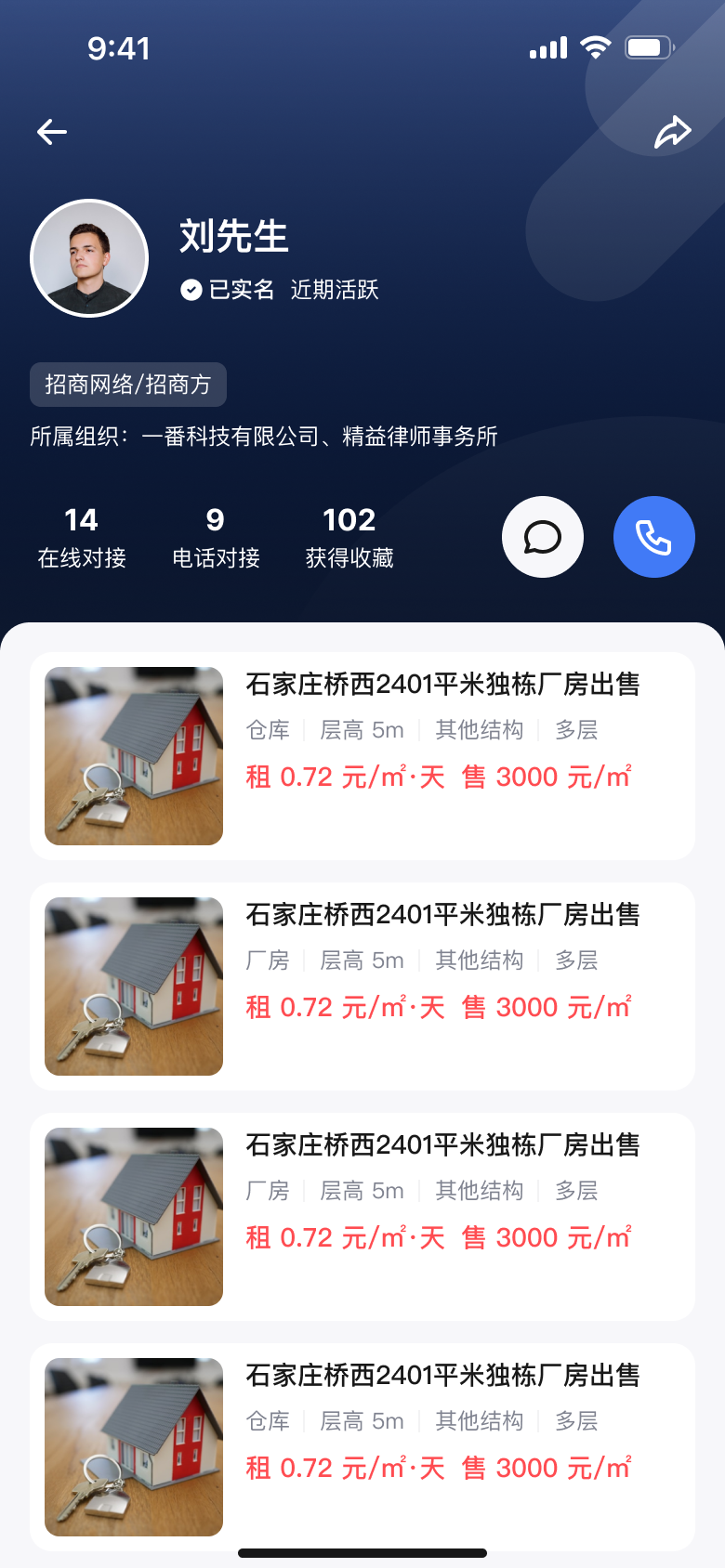Tap the blue phone call icon
Screen dimensions: 725x1568
point(654,537)
